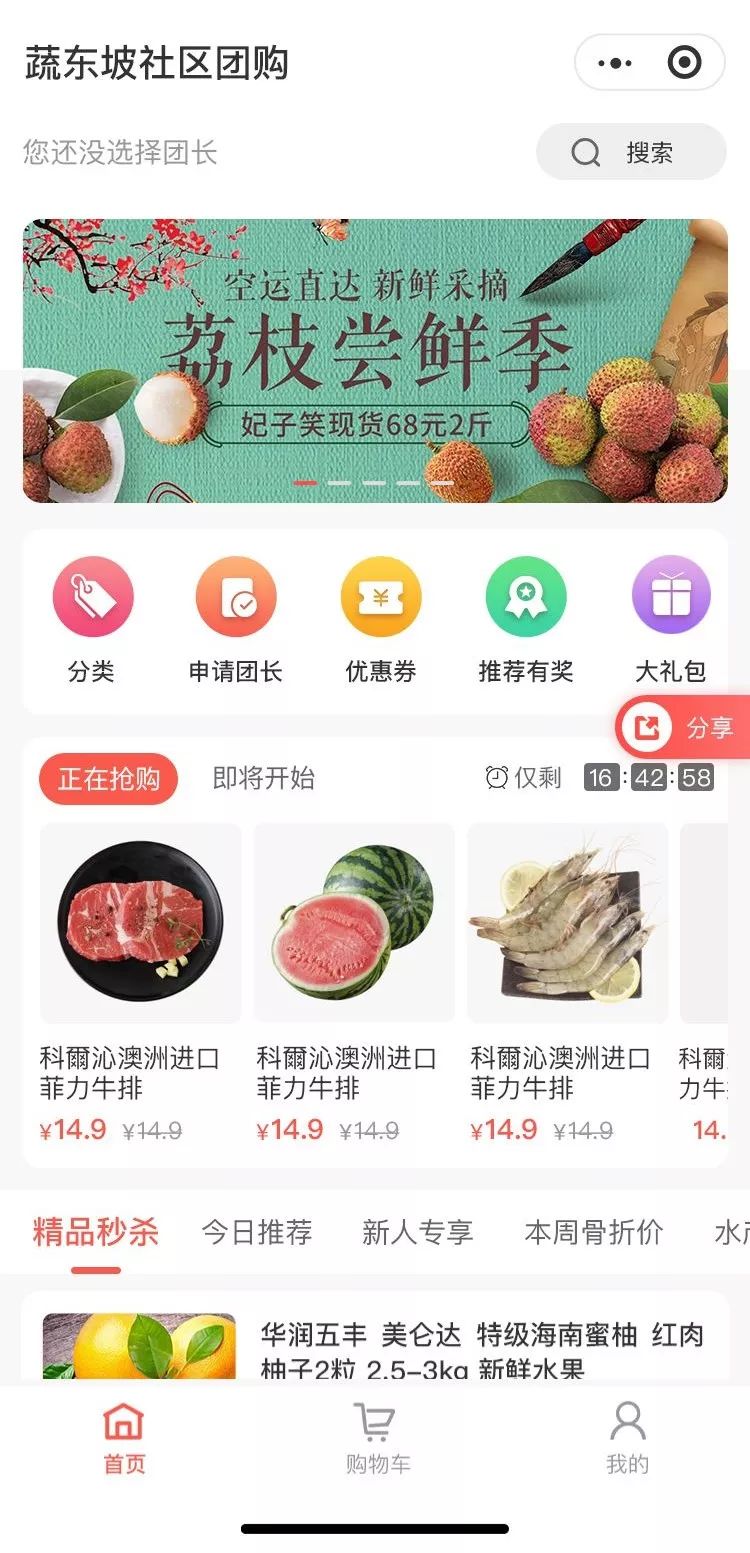Close the mini program via circle icon

685,63
